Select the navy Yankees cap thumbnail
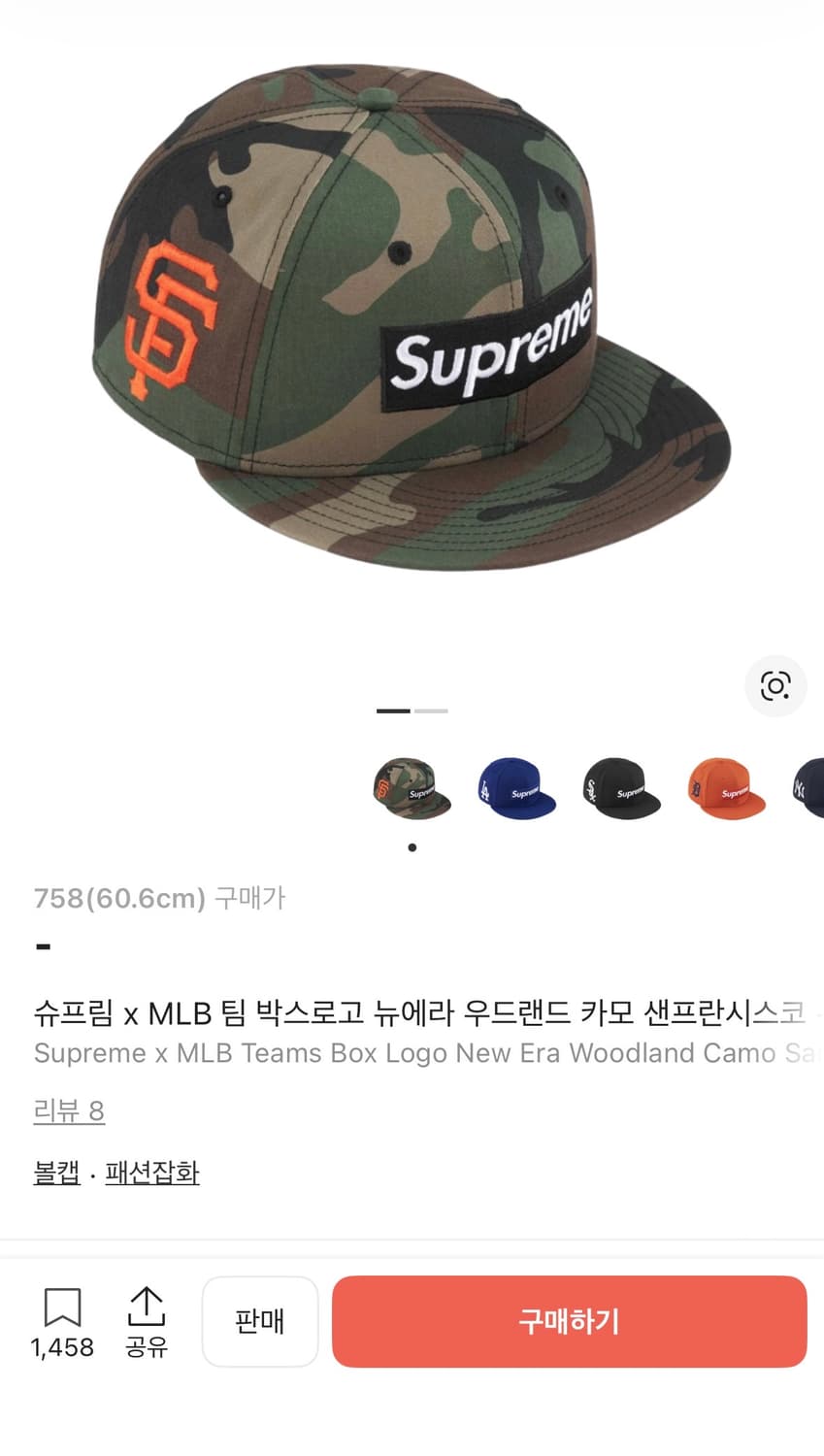The height and width of the screenshot is (1456, 824). pos(808,787)
